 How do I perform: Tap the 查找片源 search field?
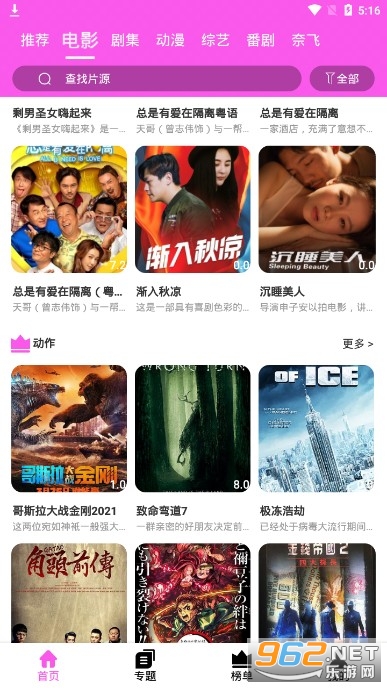(157, 79)
